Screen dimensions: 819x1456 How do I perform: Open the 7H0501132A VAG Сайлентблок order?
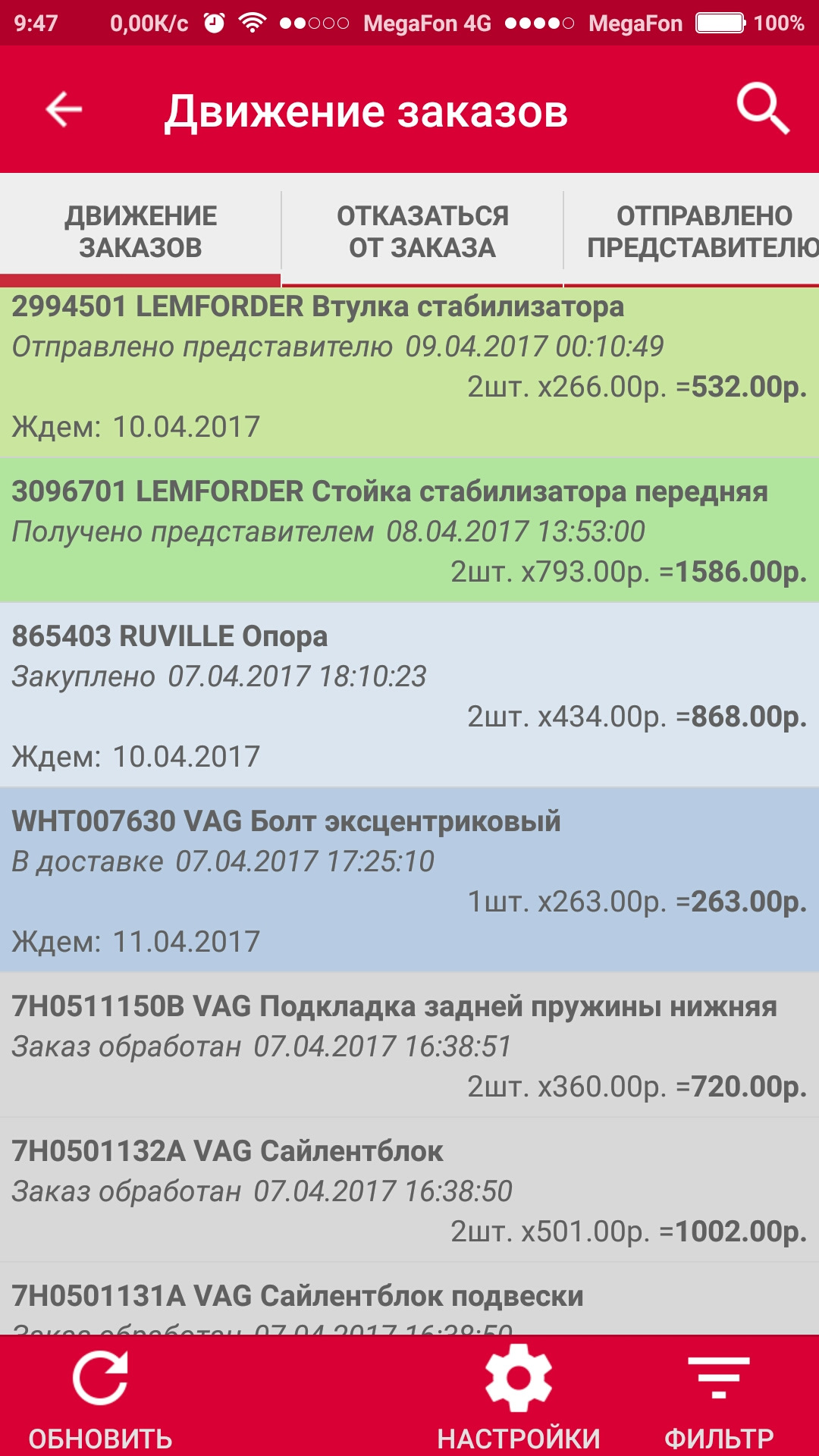pyautogui.click(x=409, y=1189)
